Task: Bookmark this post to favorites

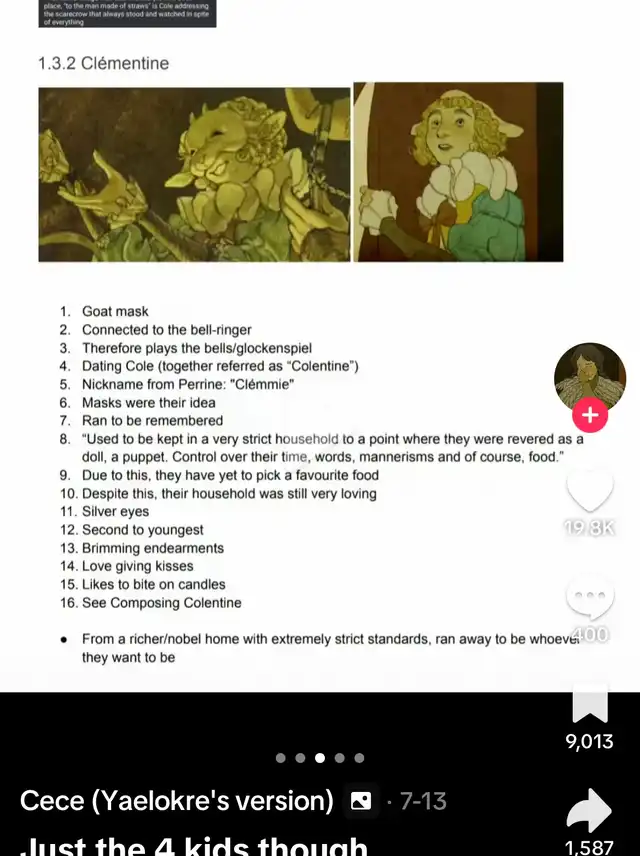Action: click(x=590, y=705)
